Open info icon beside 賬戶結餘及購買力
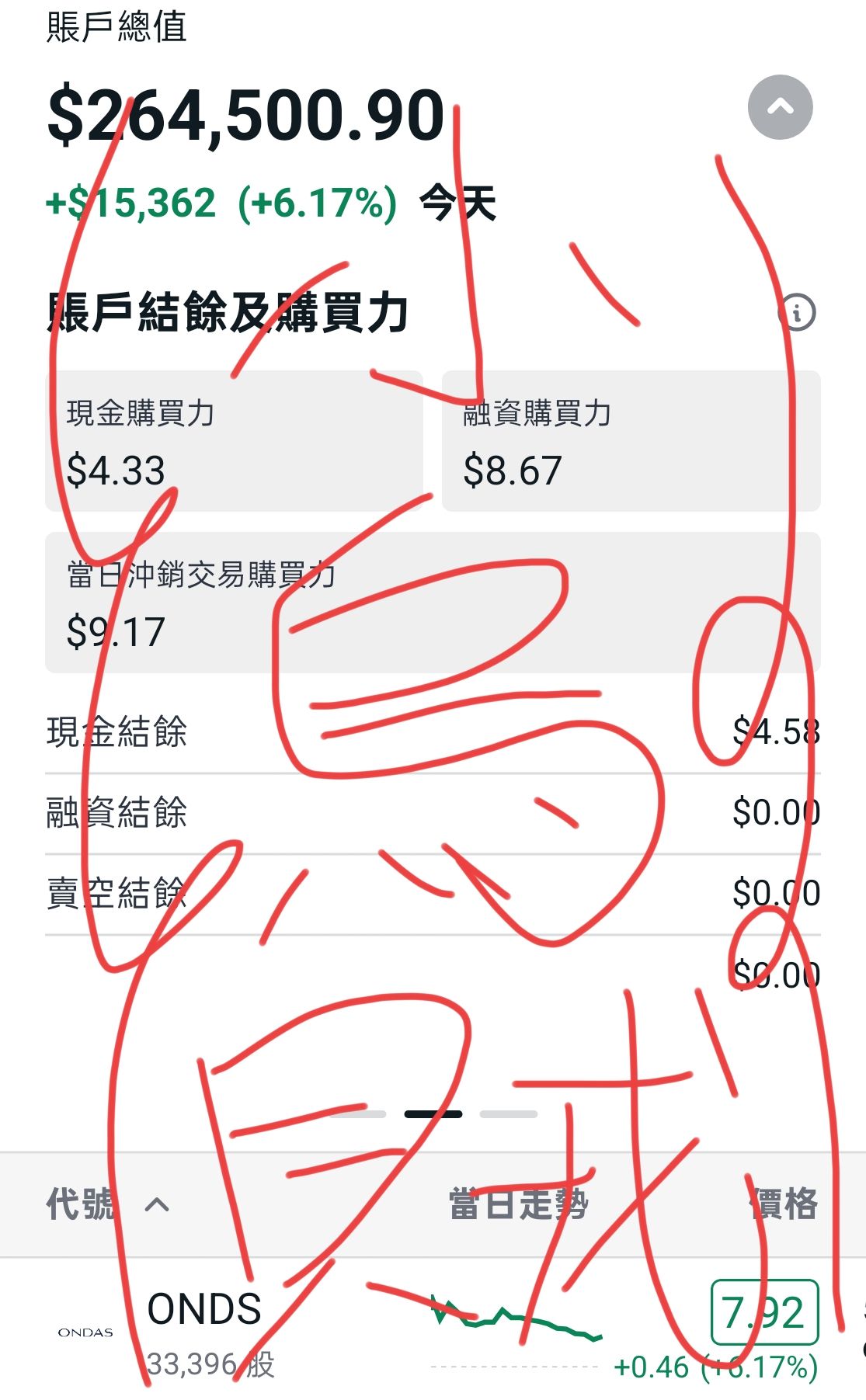The width and height of the screenshot is (866, 1400). 797,313
